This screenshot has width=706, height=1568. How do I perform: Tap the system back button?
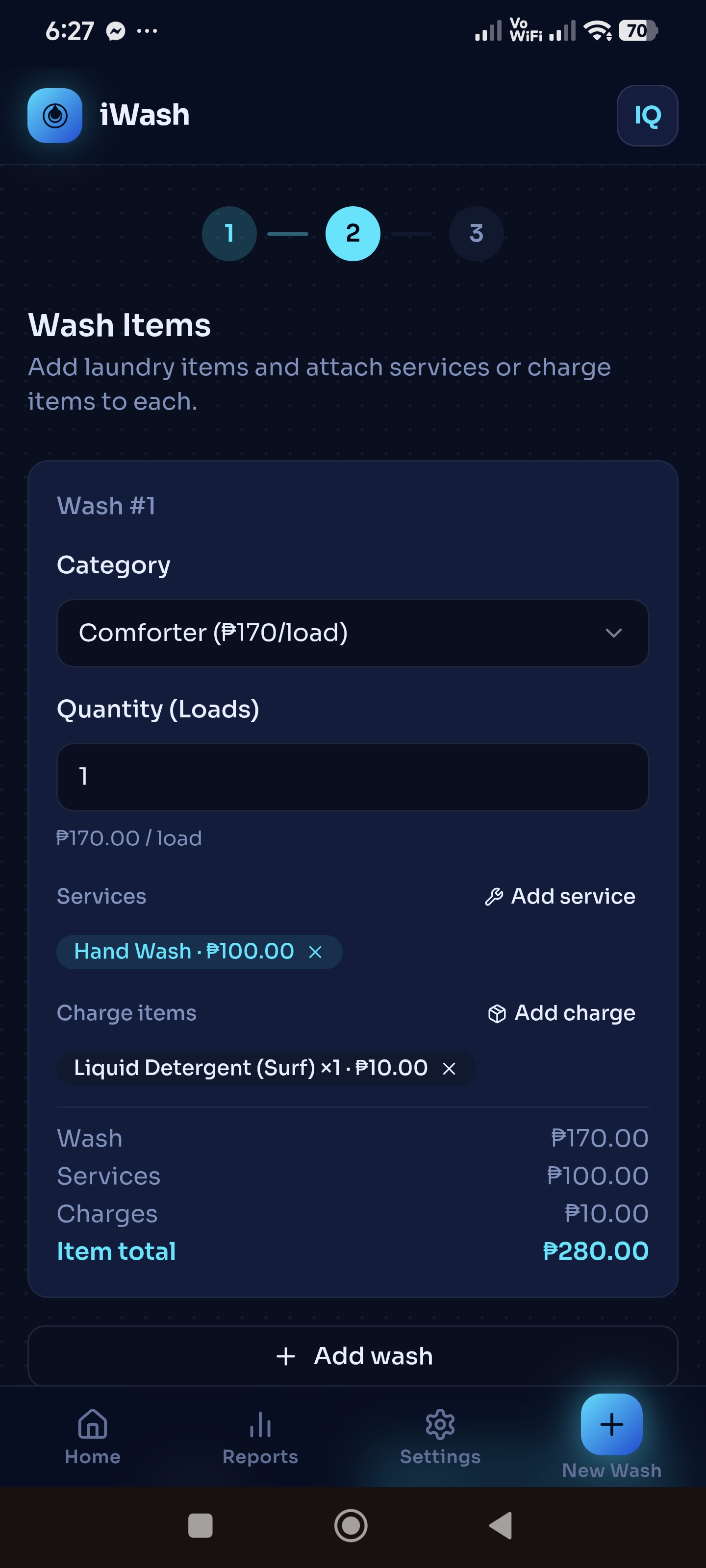point(501,1525)
